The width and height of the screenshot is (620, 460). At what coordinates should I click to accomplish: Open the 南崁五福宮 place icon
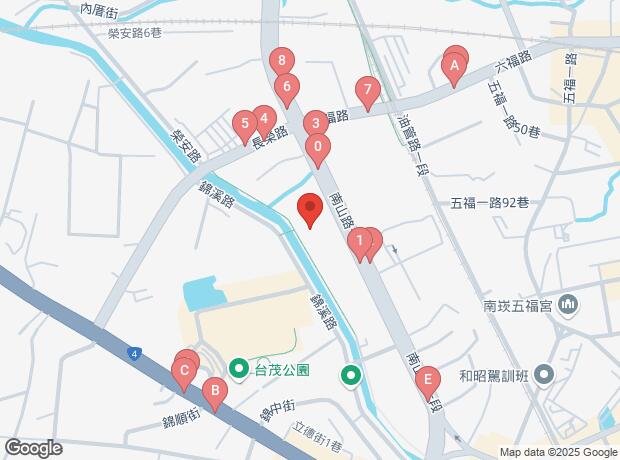point(567,303)
